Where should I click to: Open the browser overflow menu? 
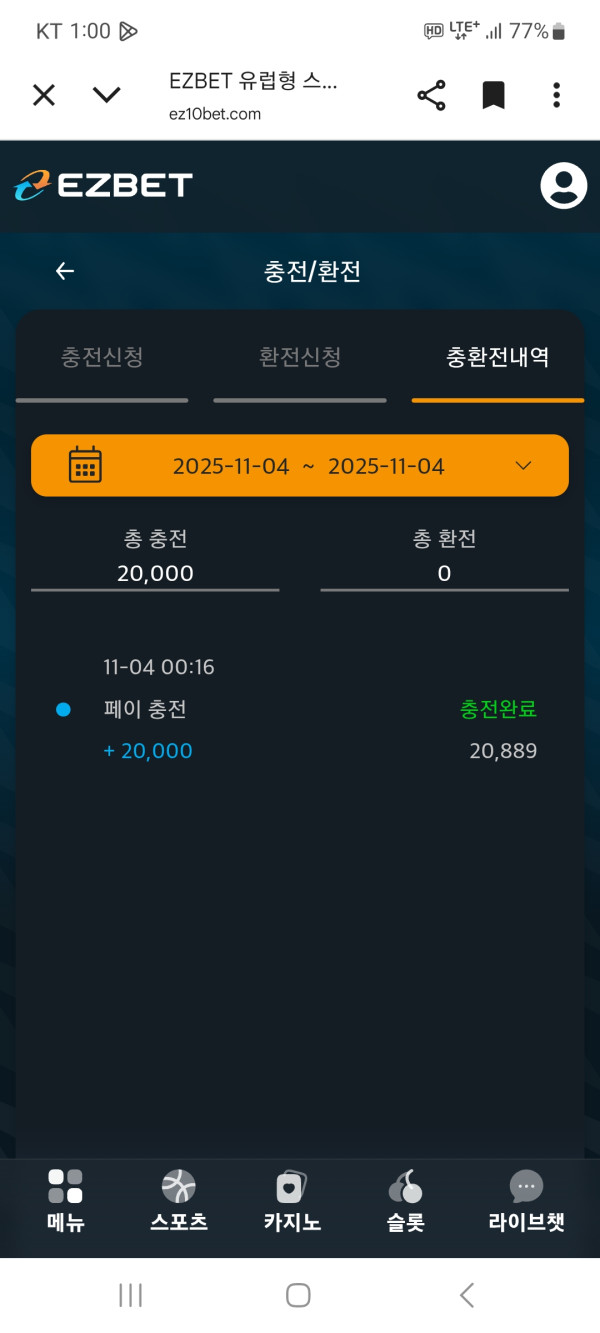click(556, 96)
